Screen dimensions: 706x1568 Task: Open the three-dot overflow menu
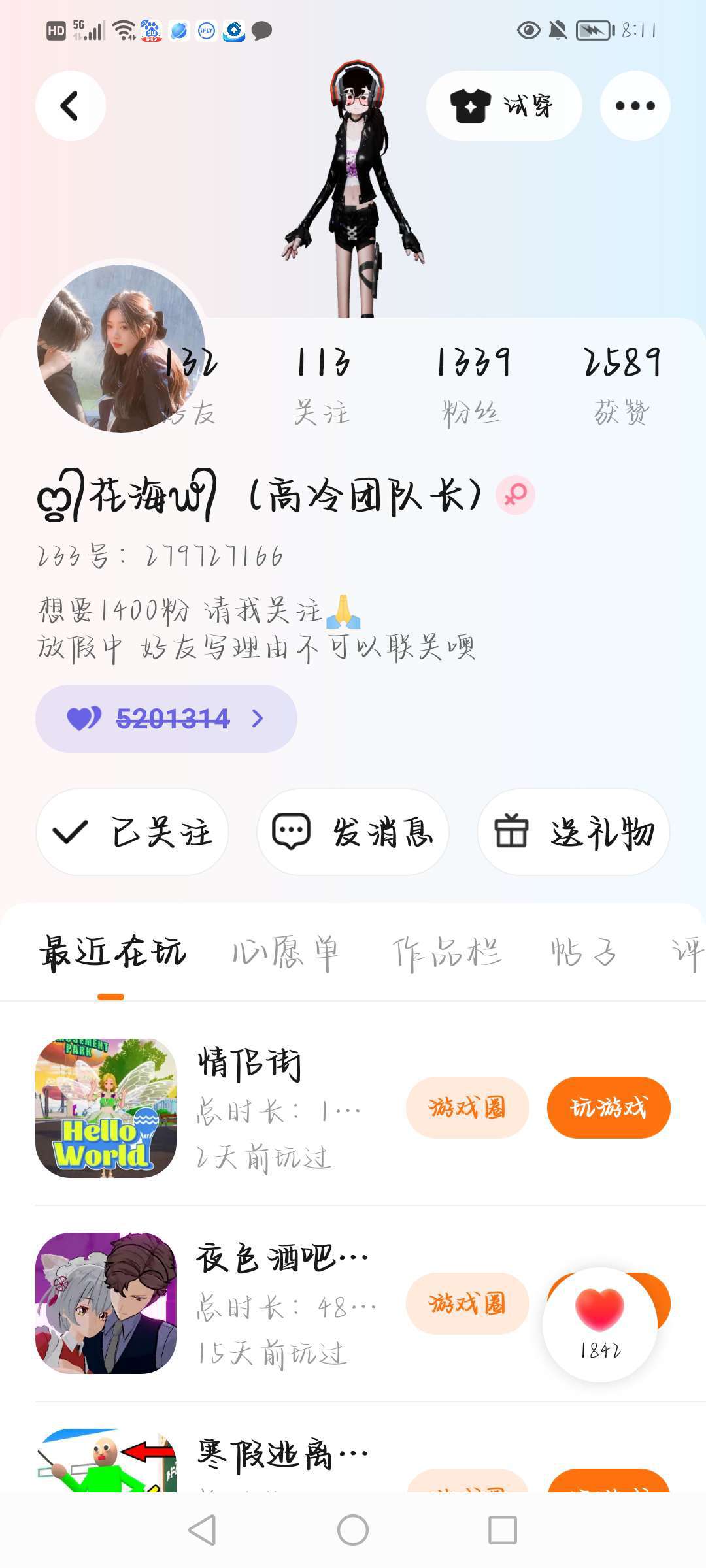click(635, 106)
